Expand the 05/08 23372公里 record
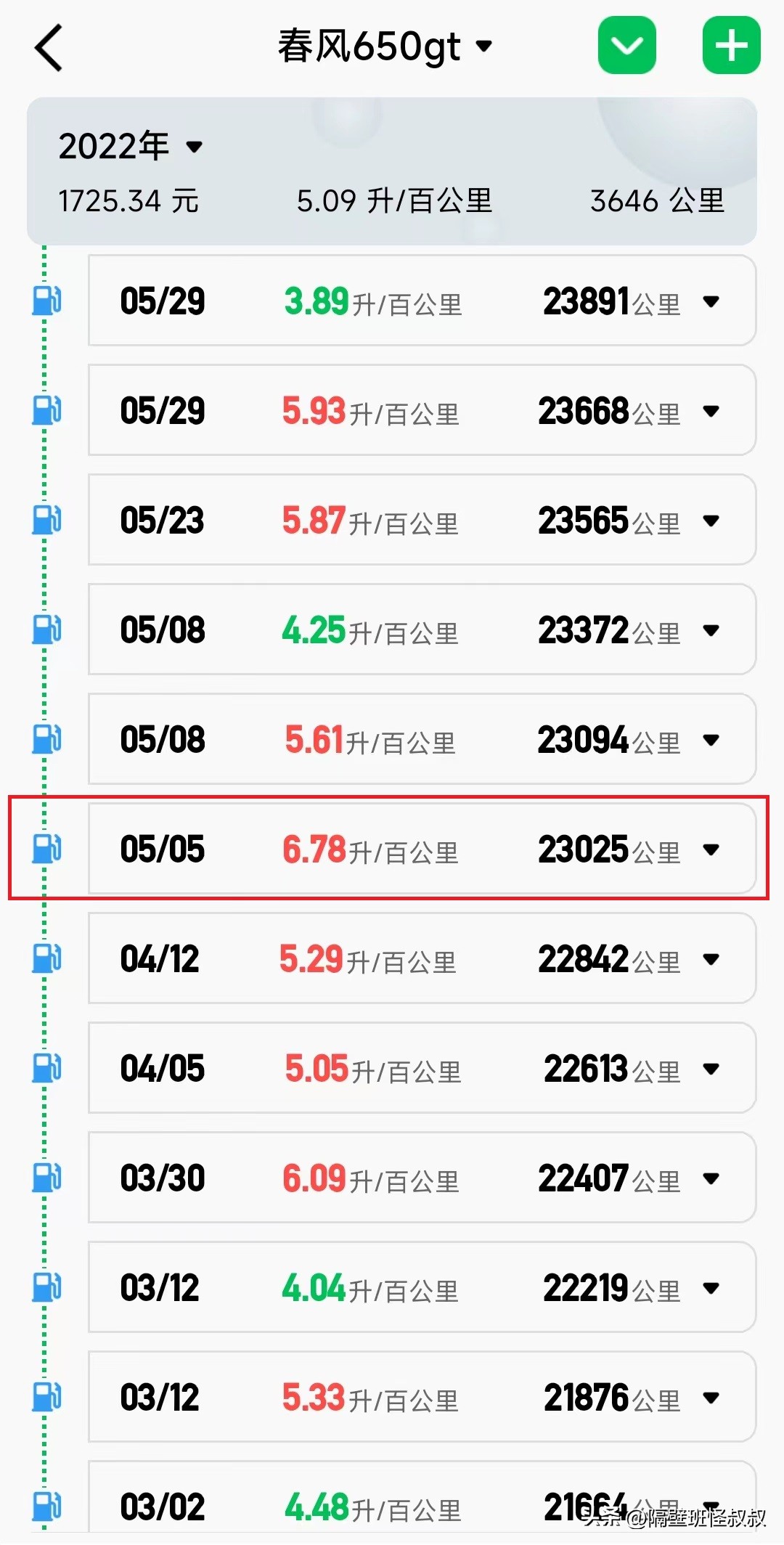This screenshot has width=784, height=1545. tap(710, 629)
